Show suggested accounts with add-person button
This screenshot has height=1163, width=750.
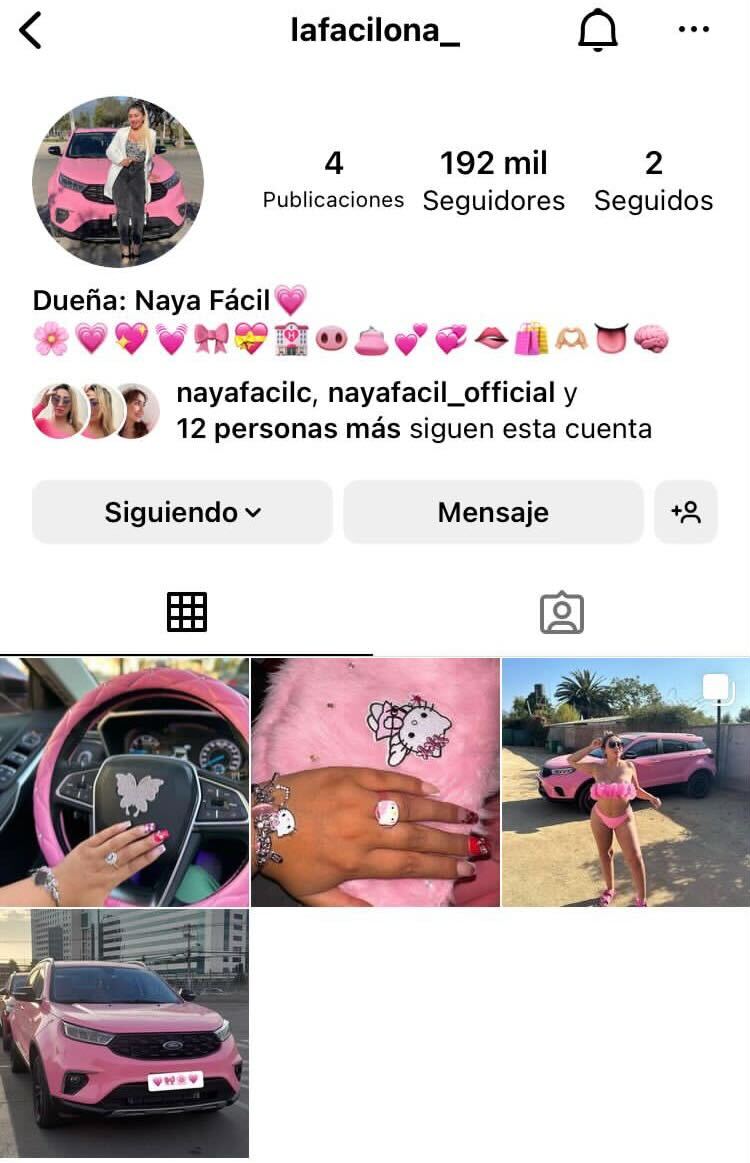pos(686,512)
